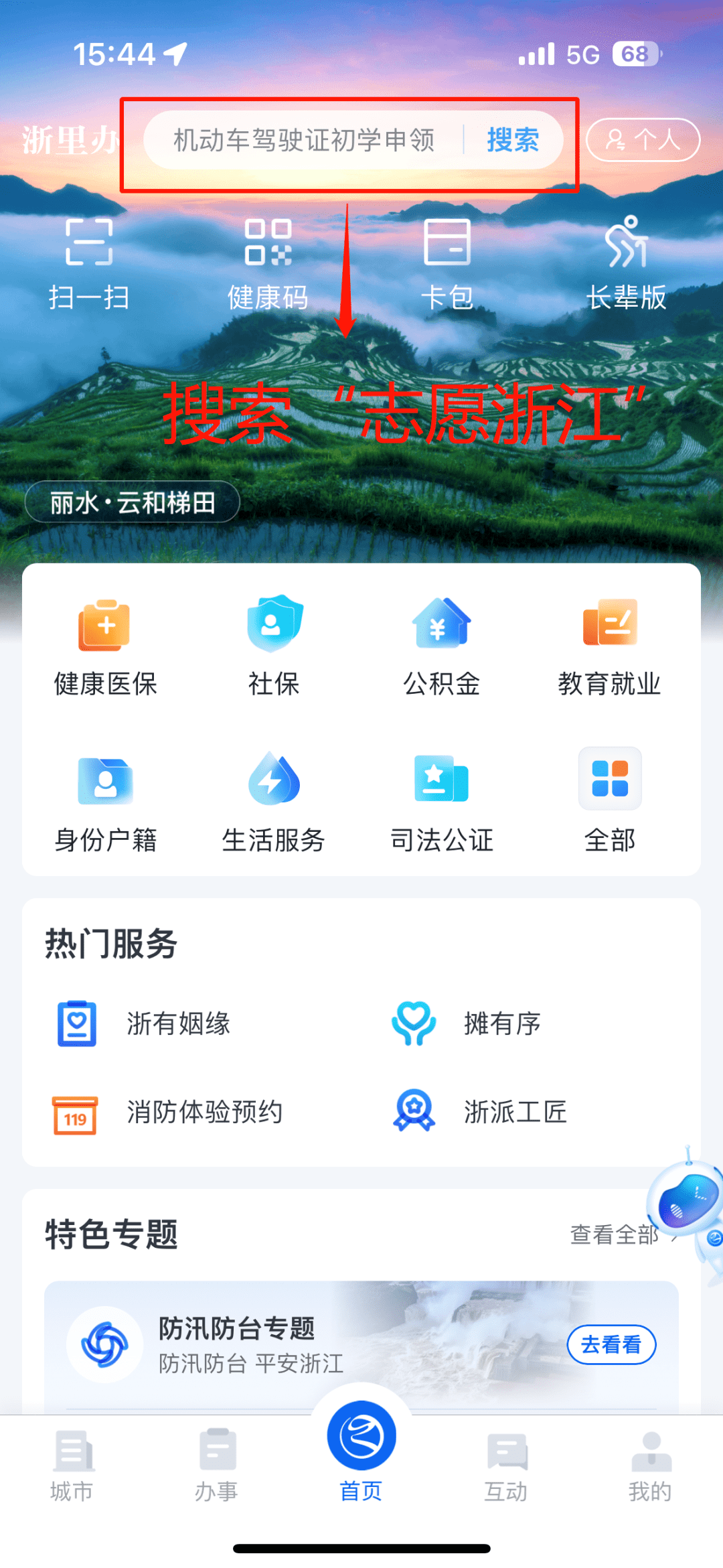
Task: Open 扫一扫 scanner
Action: point(89,265)
